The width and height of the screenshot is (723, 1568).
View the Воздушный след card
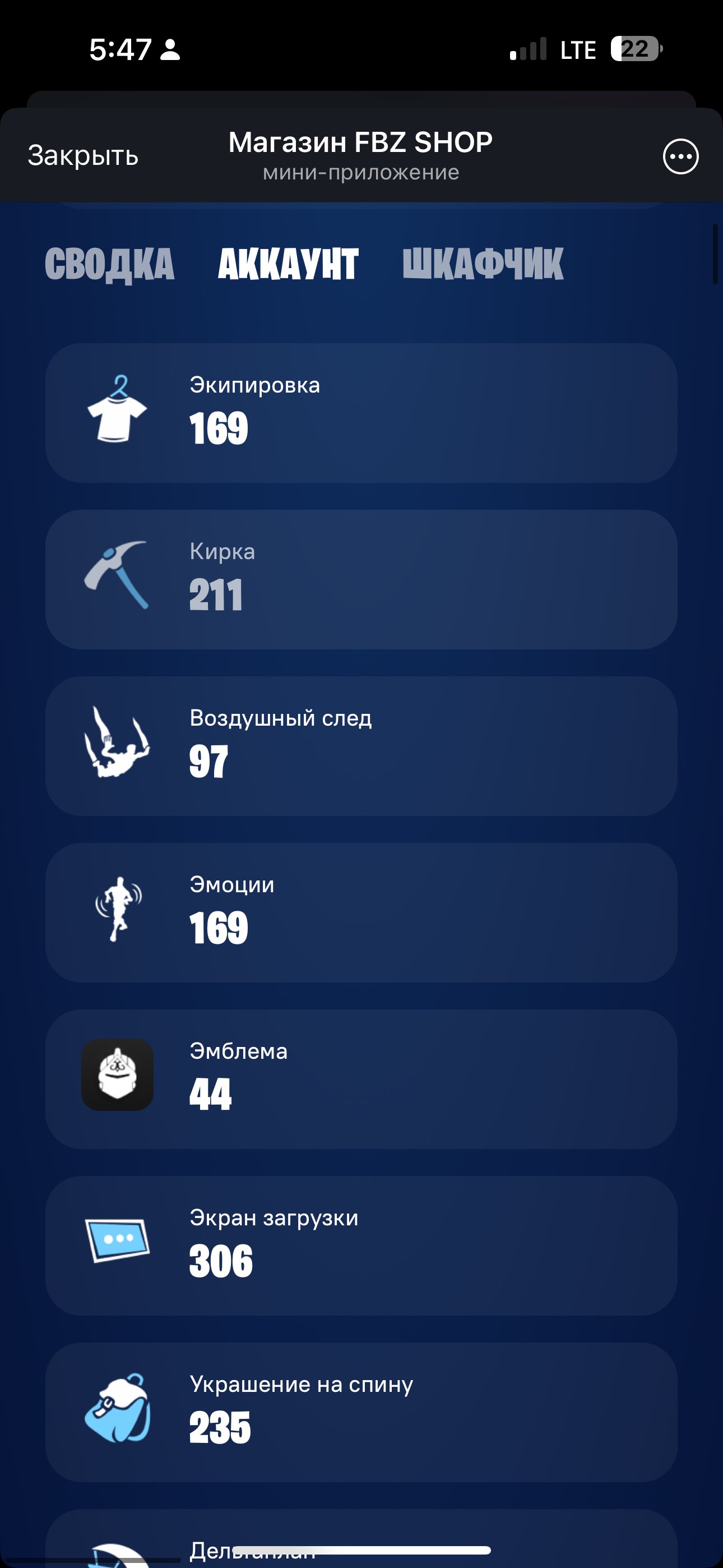click(361, 746)
